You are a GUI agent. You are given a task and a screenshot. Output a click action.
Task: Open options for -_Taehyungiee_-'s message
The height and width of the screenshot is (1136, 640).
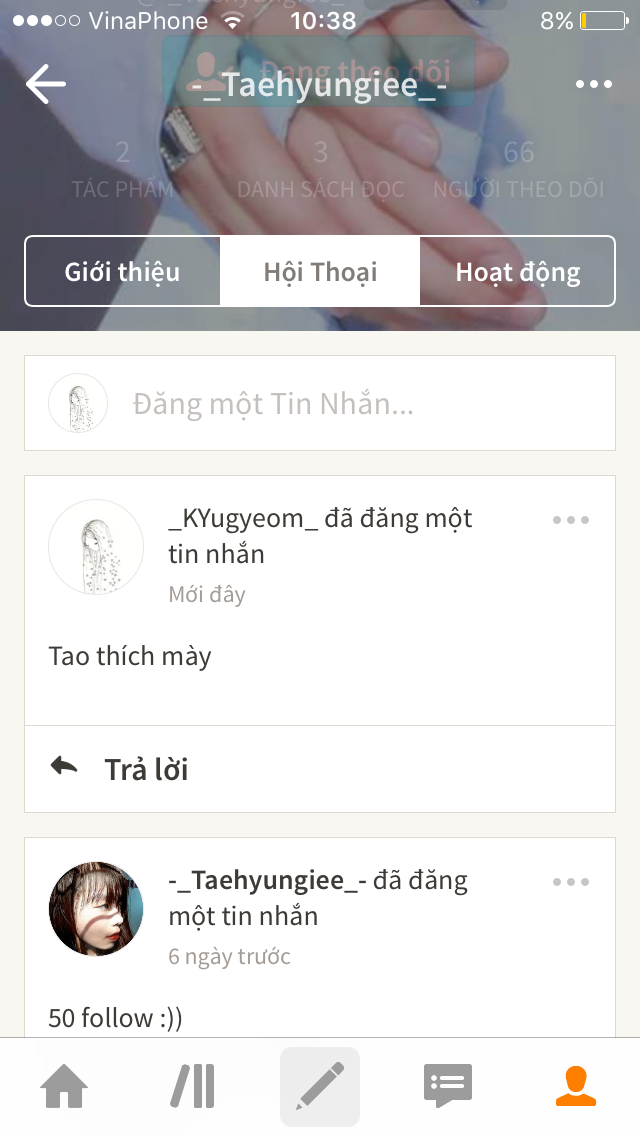coord(571,882)
